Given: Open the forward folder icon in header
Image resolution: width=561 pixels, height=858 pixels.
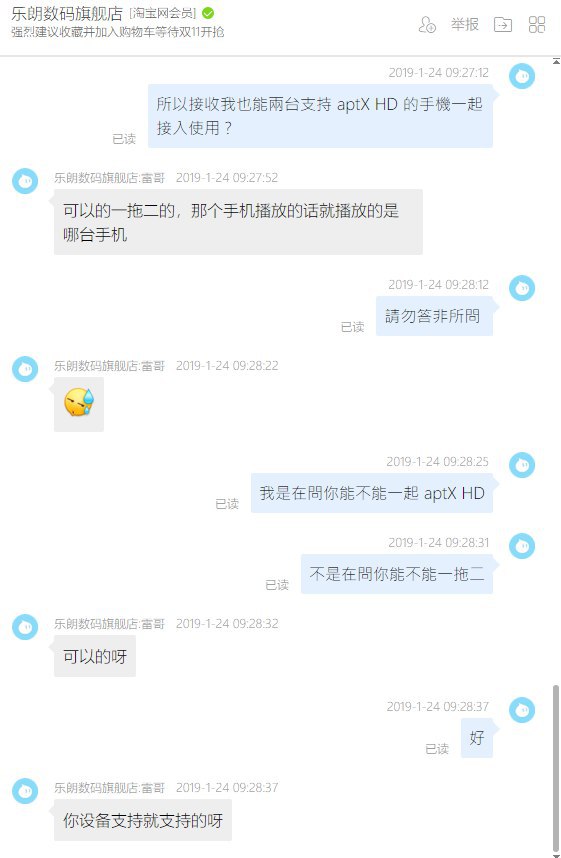Looking at the screenshot, I should [x=502, y=25].
